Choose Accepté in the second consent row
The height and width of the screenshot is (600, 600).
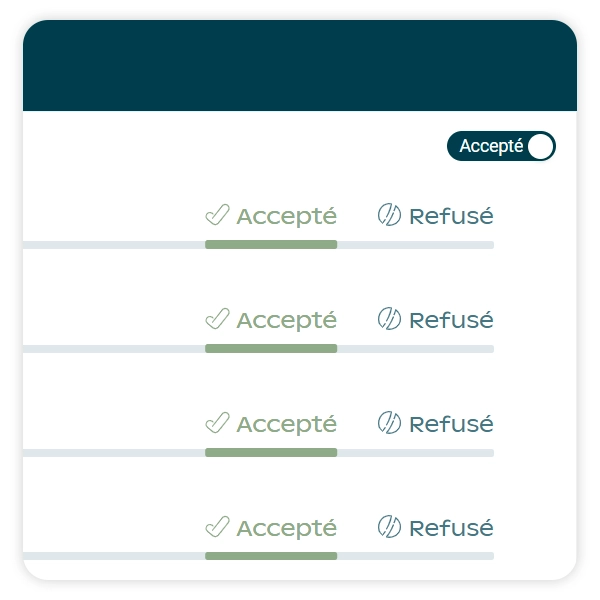[271, 320]
